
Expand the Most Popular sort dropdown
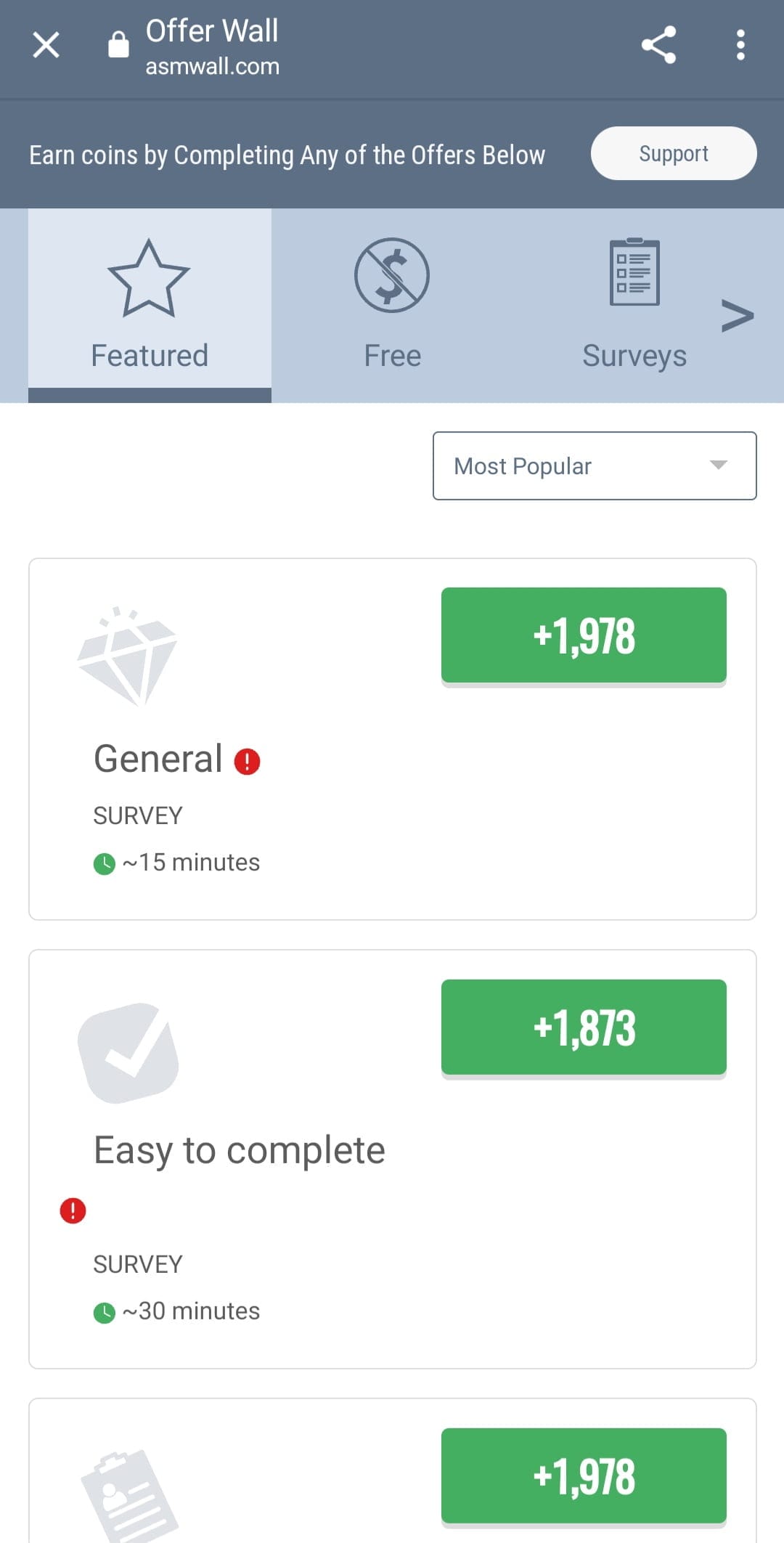coord(595,465)
